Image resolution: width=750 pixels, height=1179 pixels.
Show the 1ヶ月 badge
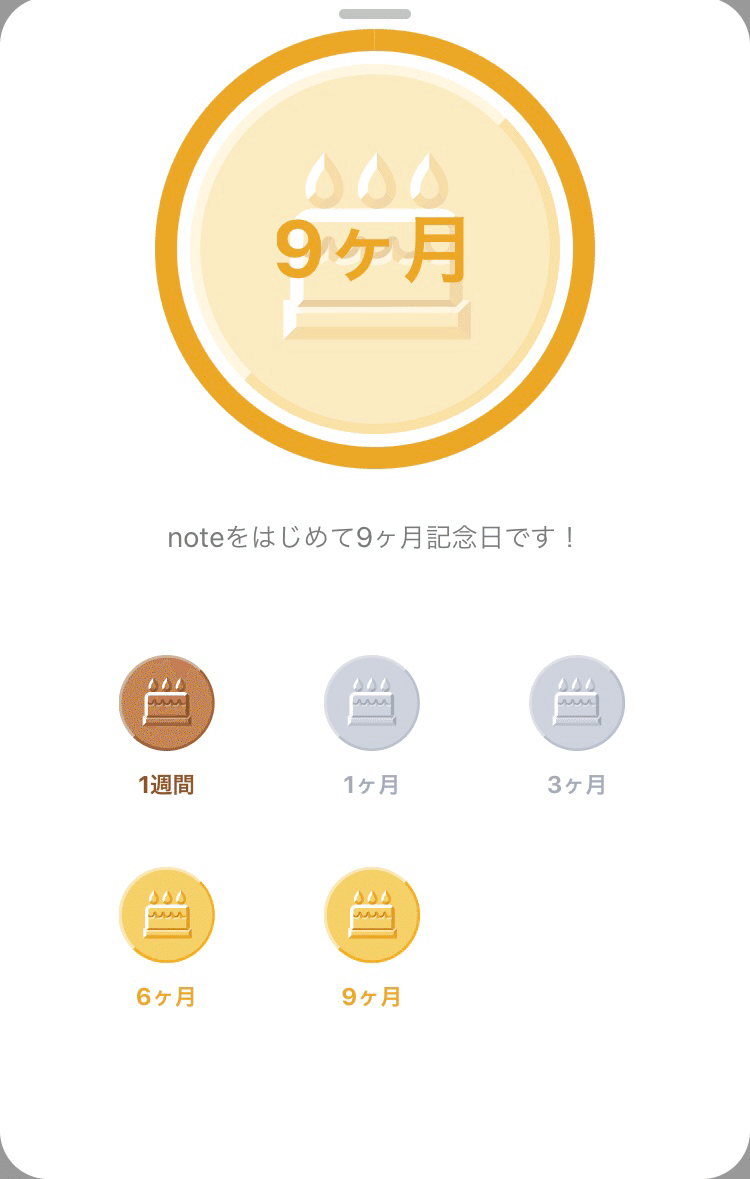372,704
